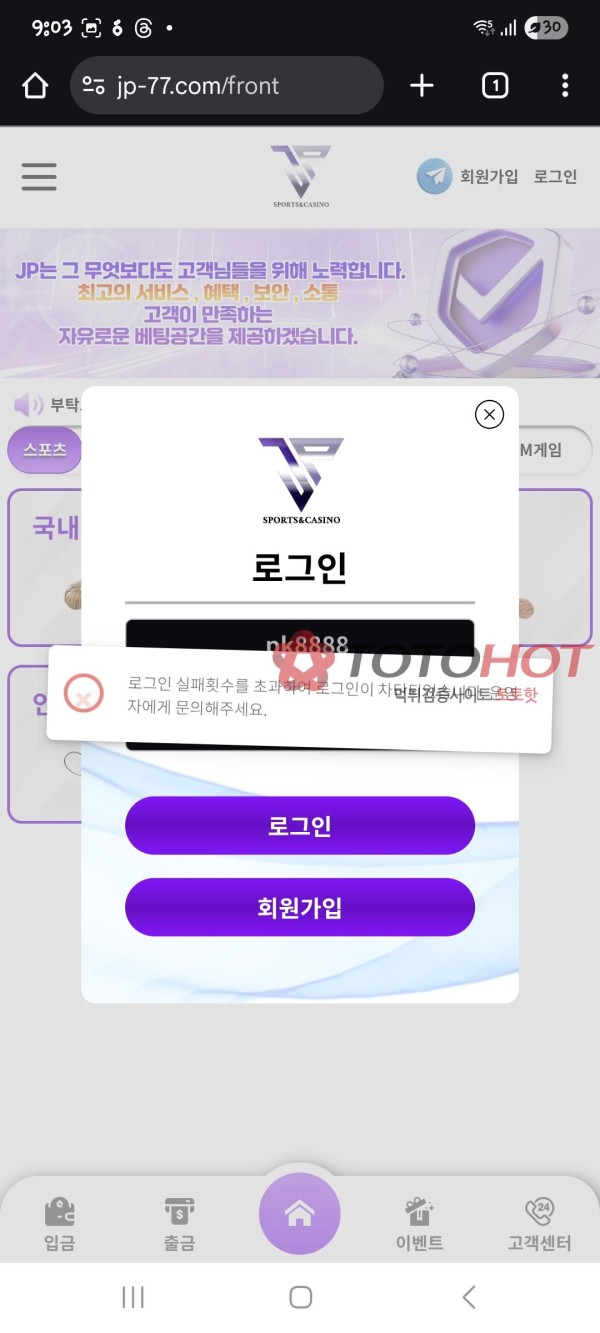Tap the purple 회원가입 button in dialog
600x1333 pixels.
coord(299,907)
